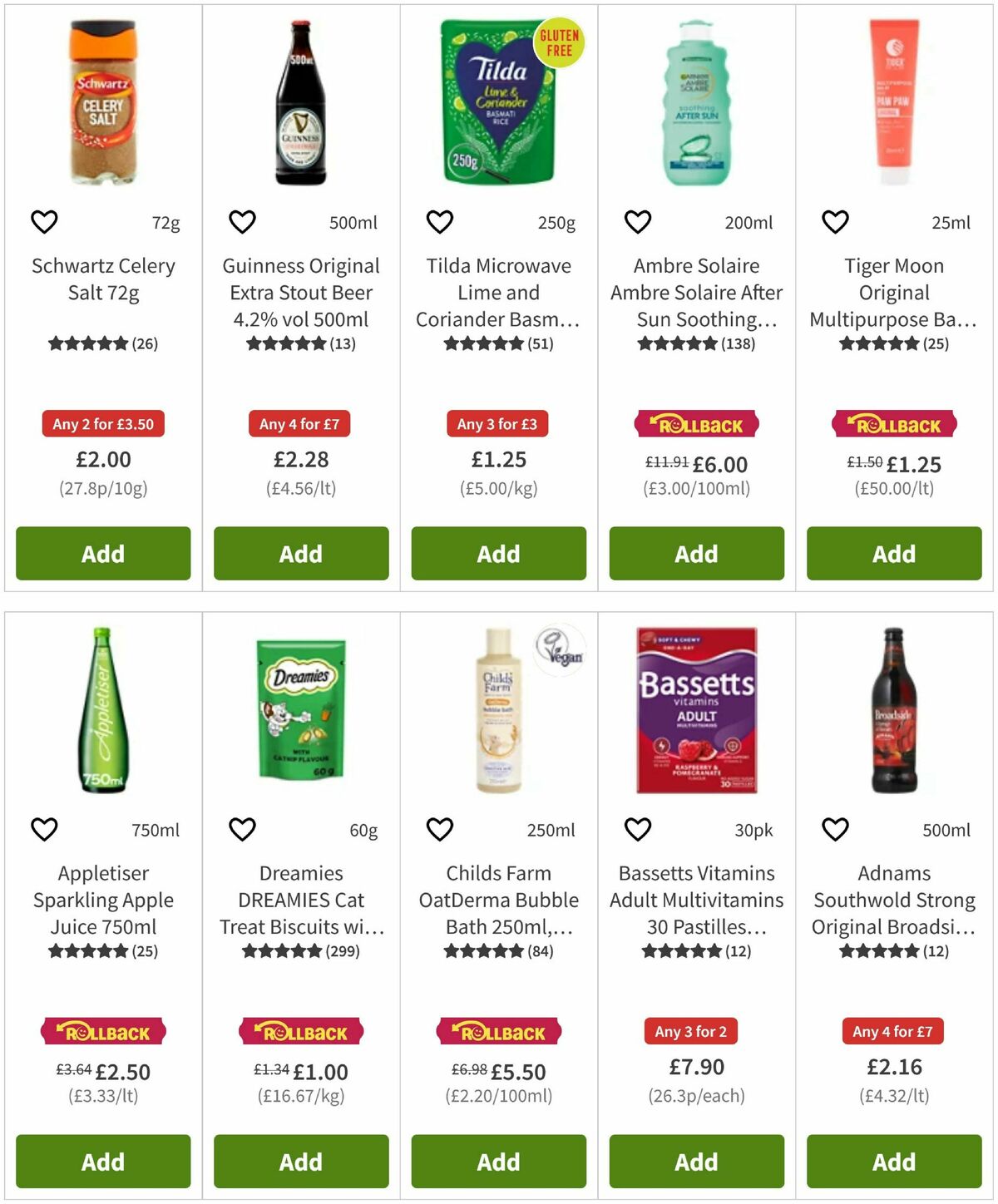Image resolution: width=998 pixels, height=1204 pixels.
Task: Add Guinness Original Extra Stout to basket
Action: pos(300,554)
